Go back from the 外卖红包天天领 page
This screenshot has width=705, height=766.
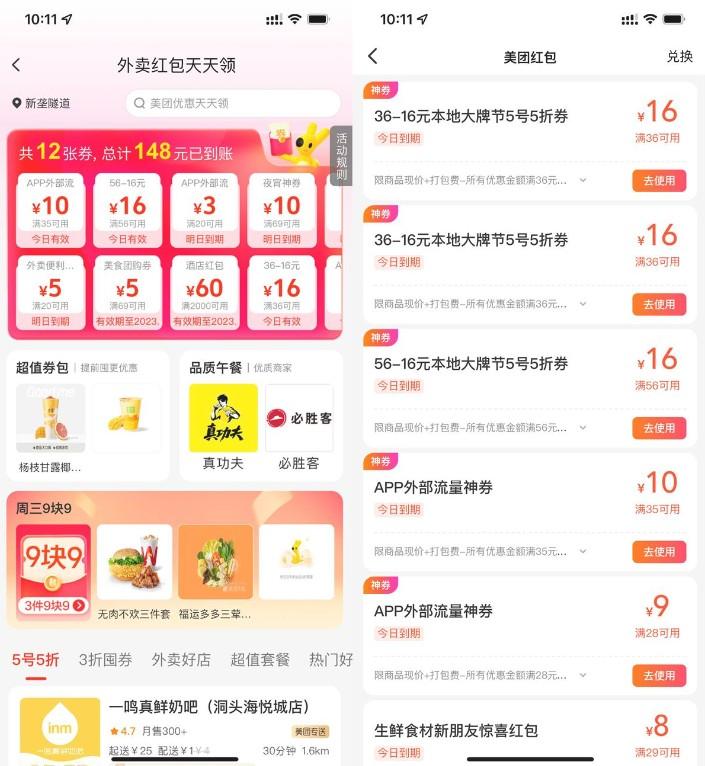16,65
